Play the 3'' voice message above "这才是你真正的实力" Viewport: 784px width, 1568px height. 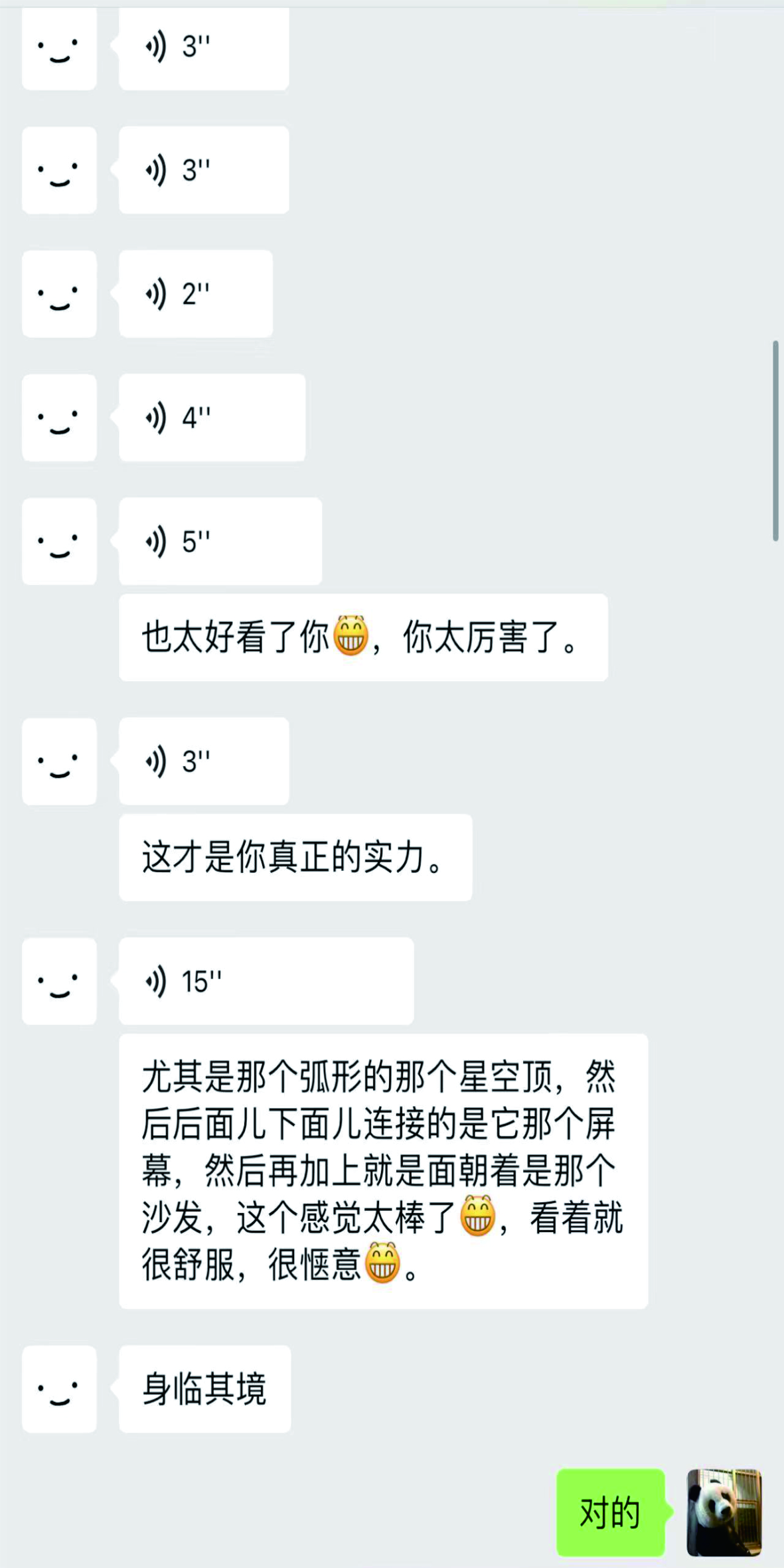[x=203, y=761]
